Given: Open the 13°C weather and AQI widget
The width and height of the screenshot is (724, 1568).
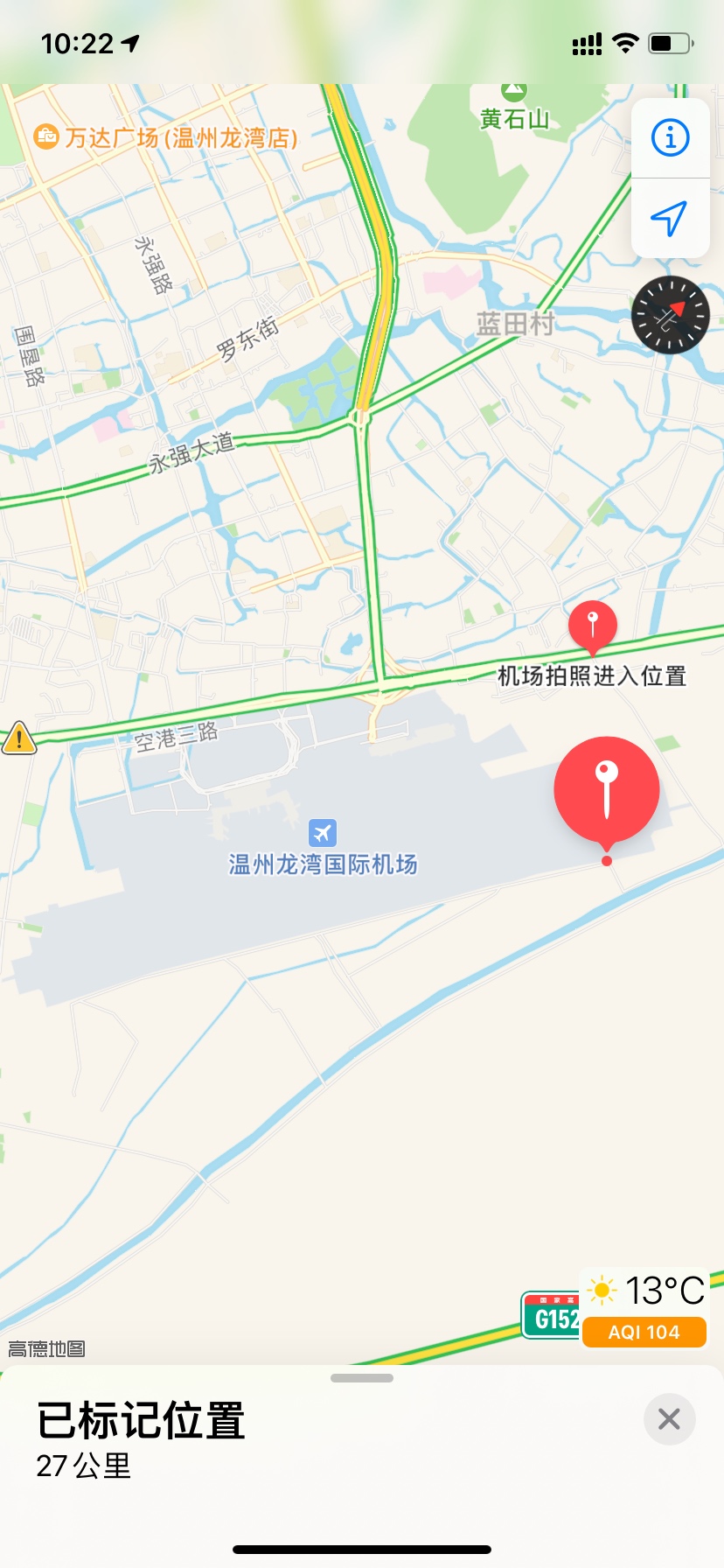Looking at the screenshot, I should coord(644,1308).
